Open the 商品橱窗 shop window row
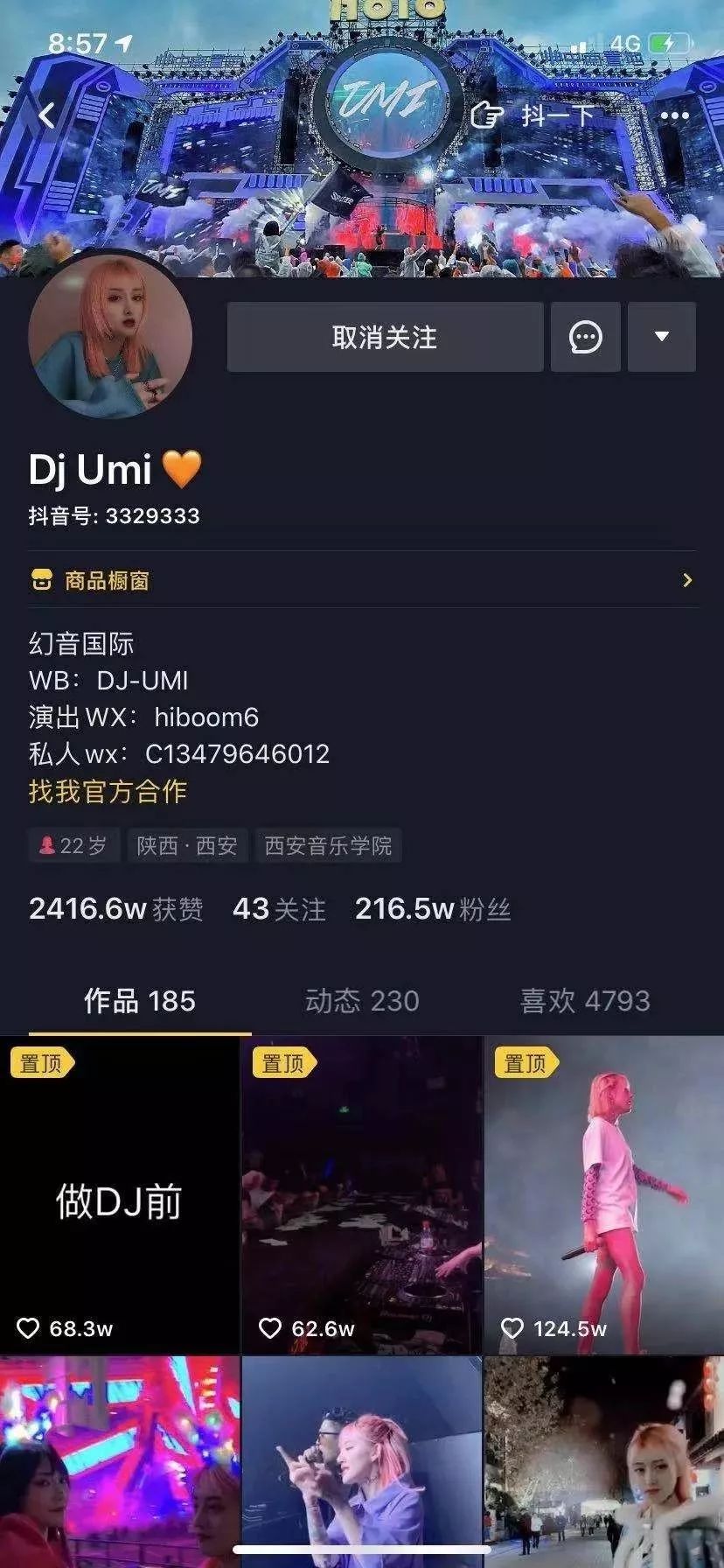The width and height of the screenshot is (724, 1568). click(362, 580)
